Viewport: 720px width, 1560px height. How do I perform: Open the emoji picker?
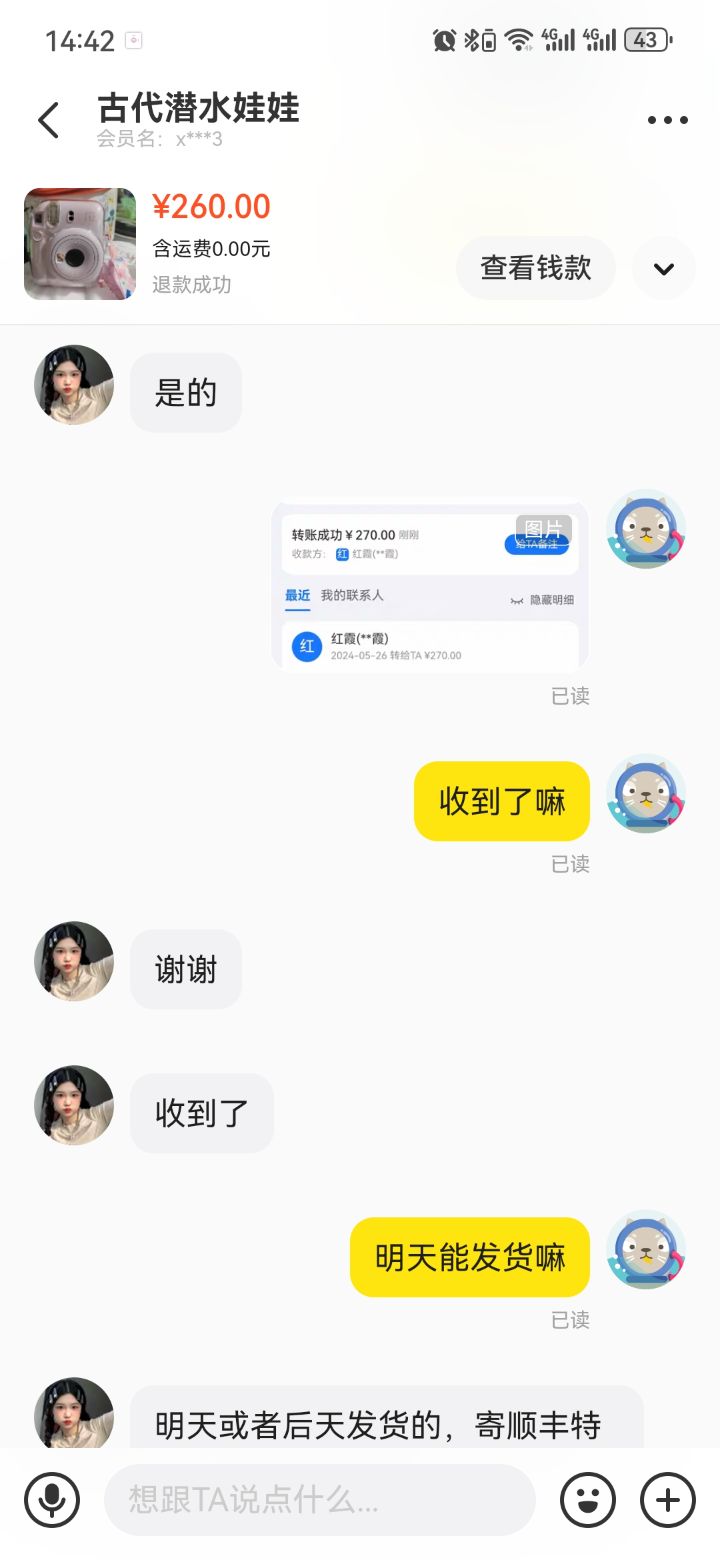point(588,1499)
